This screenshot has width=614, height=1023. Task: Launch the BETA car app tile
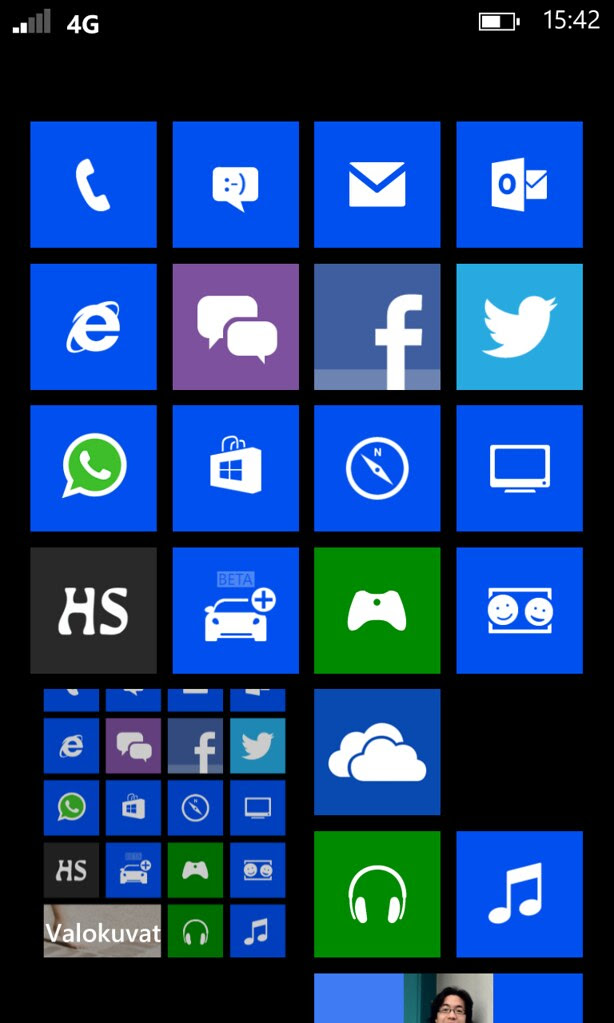click(x=235, y=610)
